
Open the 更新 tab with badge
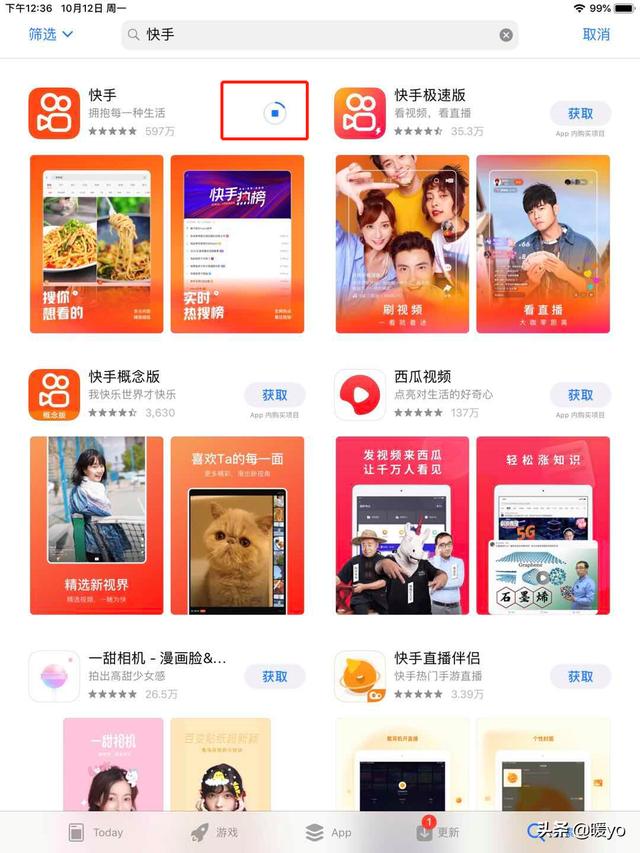[437, 832]
